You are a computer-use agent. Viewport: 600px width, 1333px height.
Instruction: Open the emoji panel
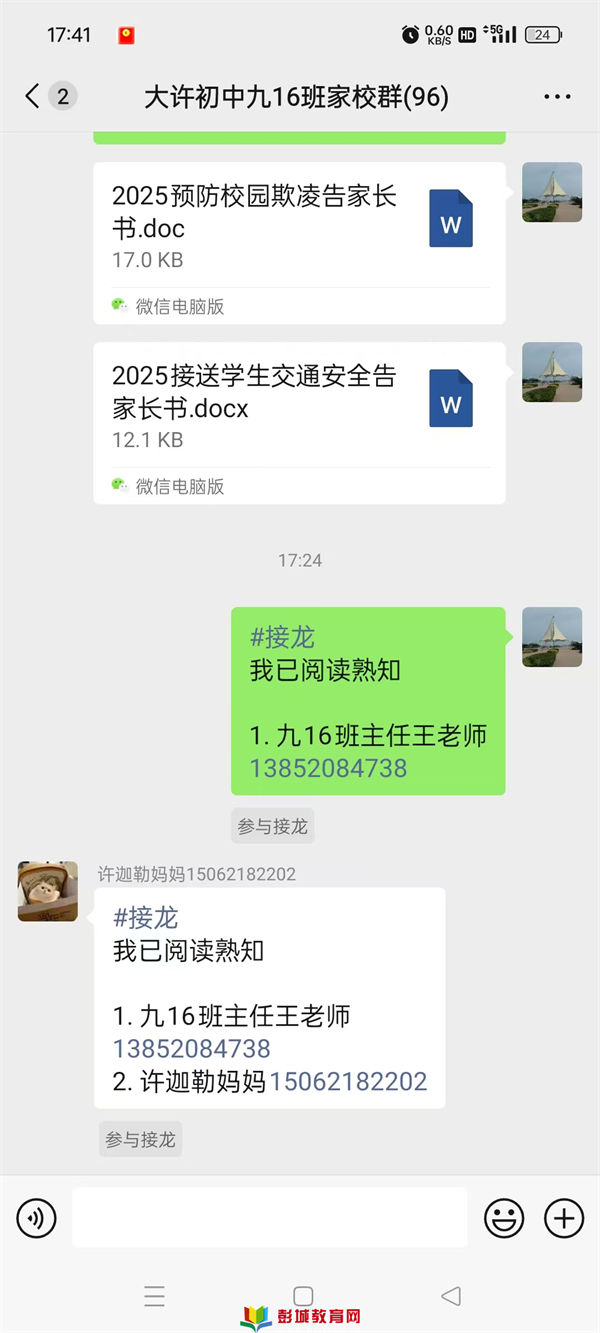click(x=504, y=1218)
